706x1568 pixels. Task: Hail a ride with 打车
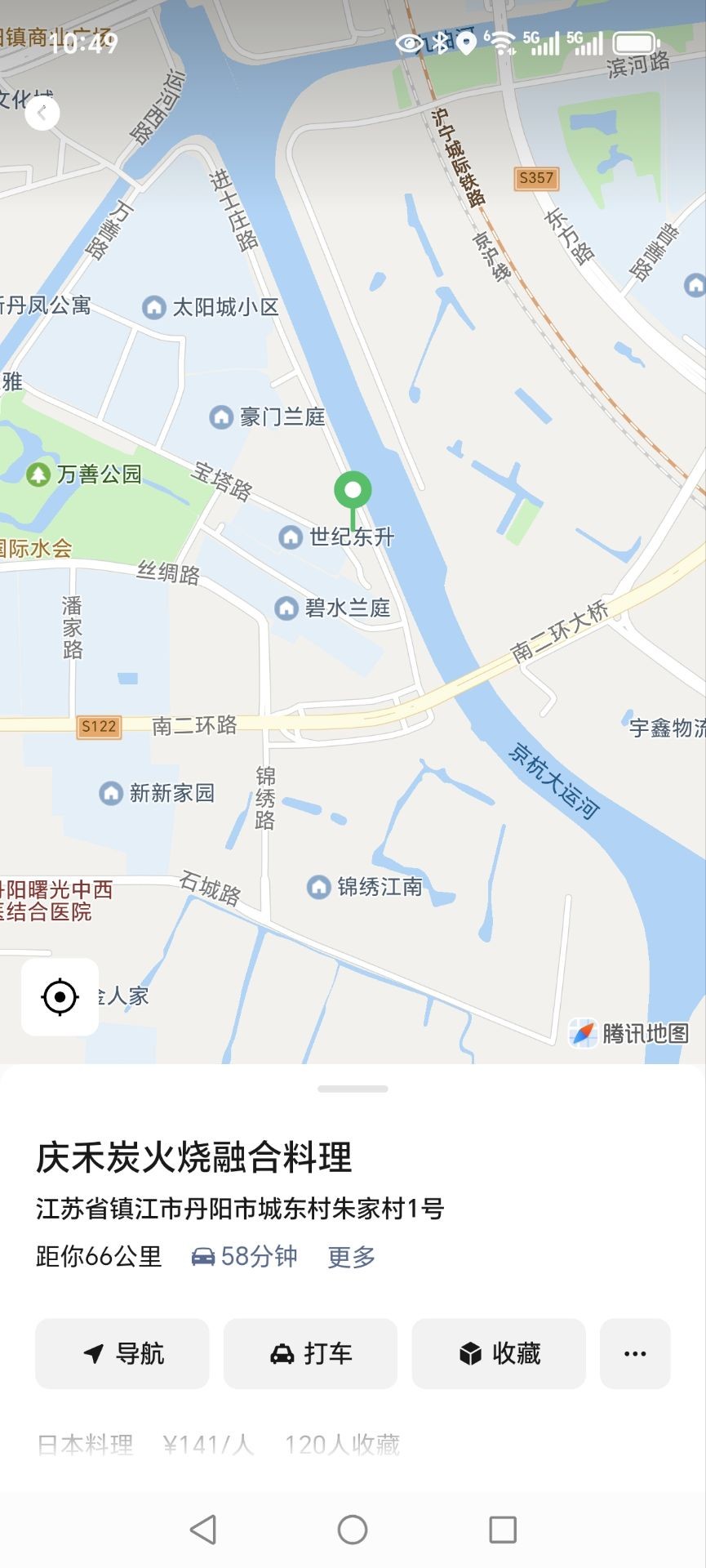[310, 1353]
